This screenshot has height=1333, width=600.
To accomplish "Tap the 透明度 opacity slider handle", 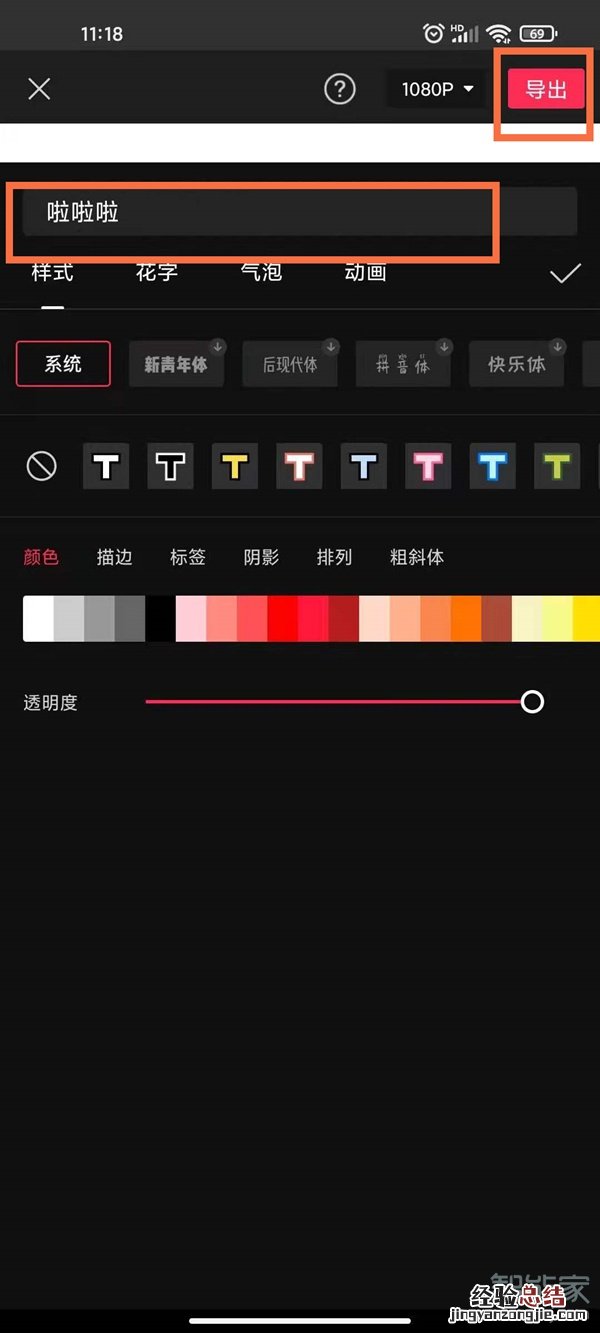I will (x=533, y=702).
